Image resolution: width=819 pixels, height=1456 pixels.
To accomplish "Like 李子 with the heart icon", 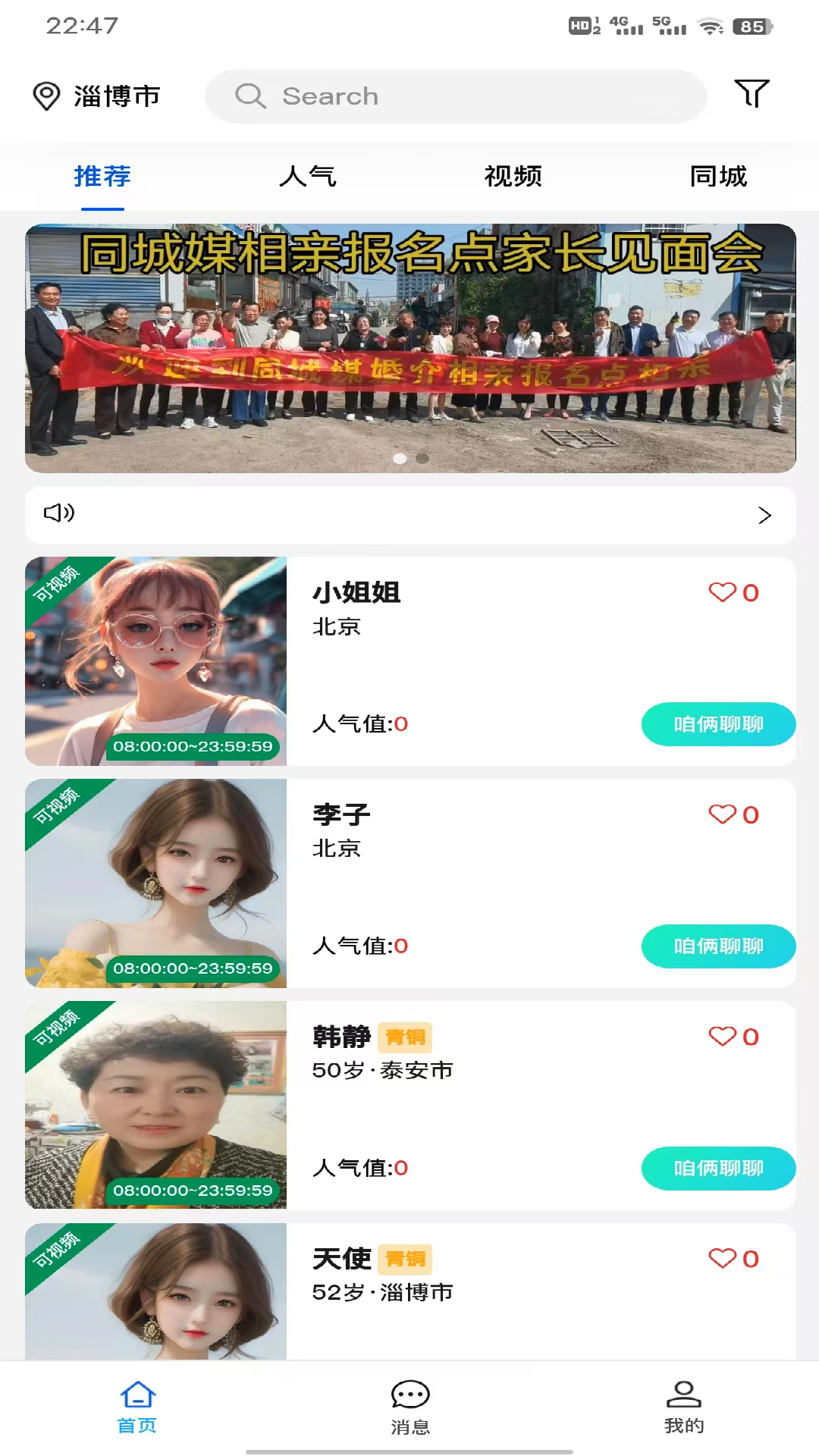I will (x=723, y=814).
